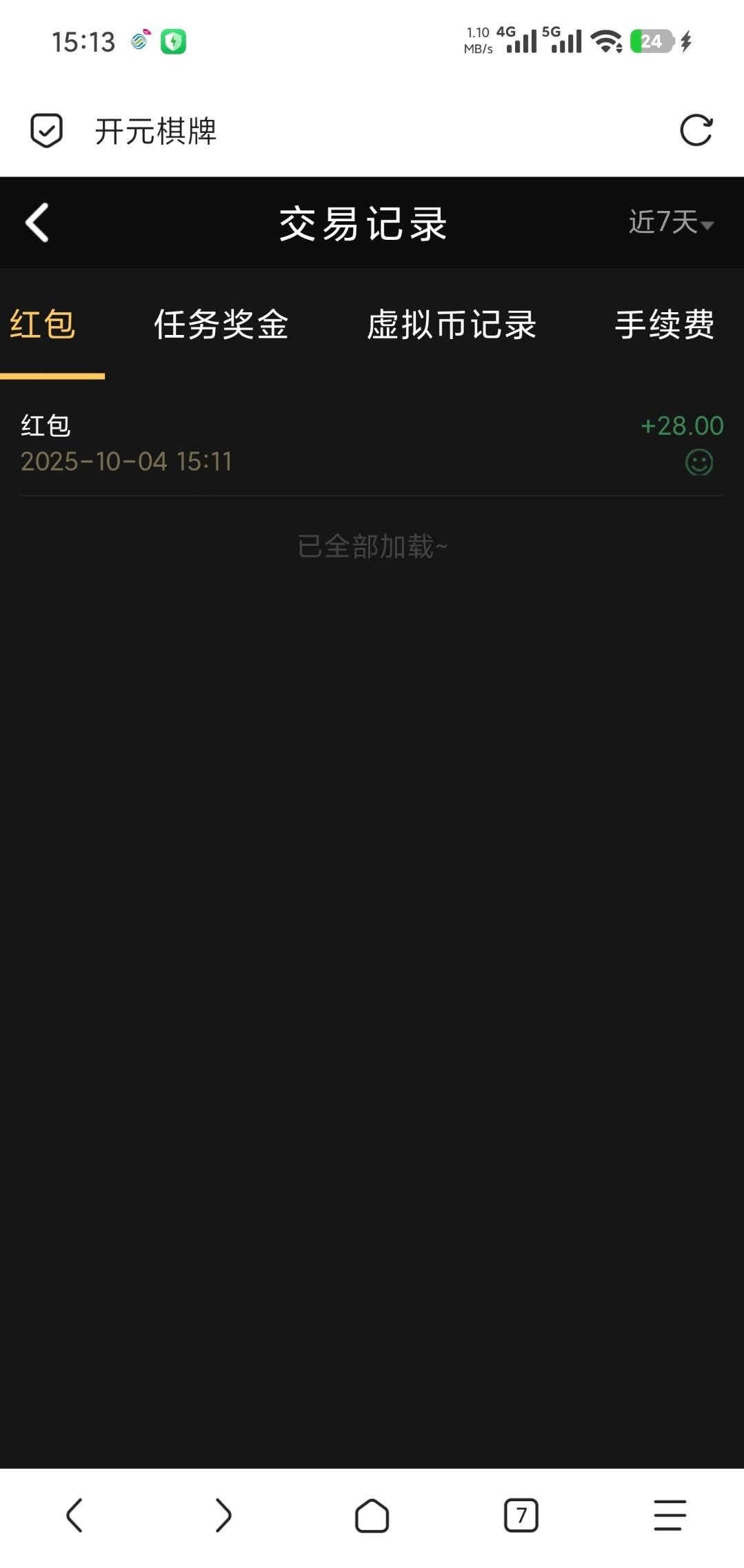
Task: Go back from 交易记录 page
Action: click(37, 223)
